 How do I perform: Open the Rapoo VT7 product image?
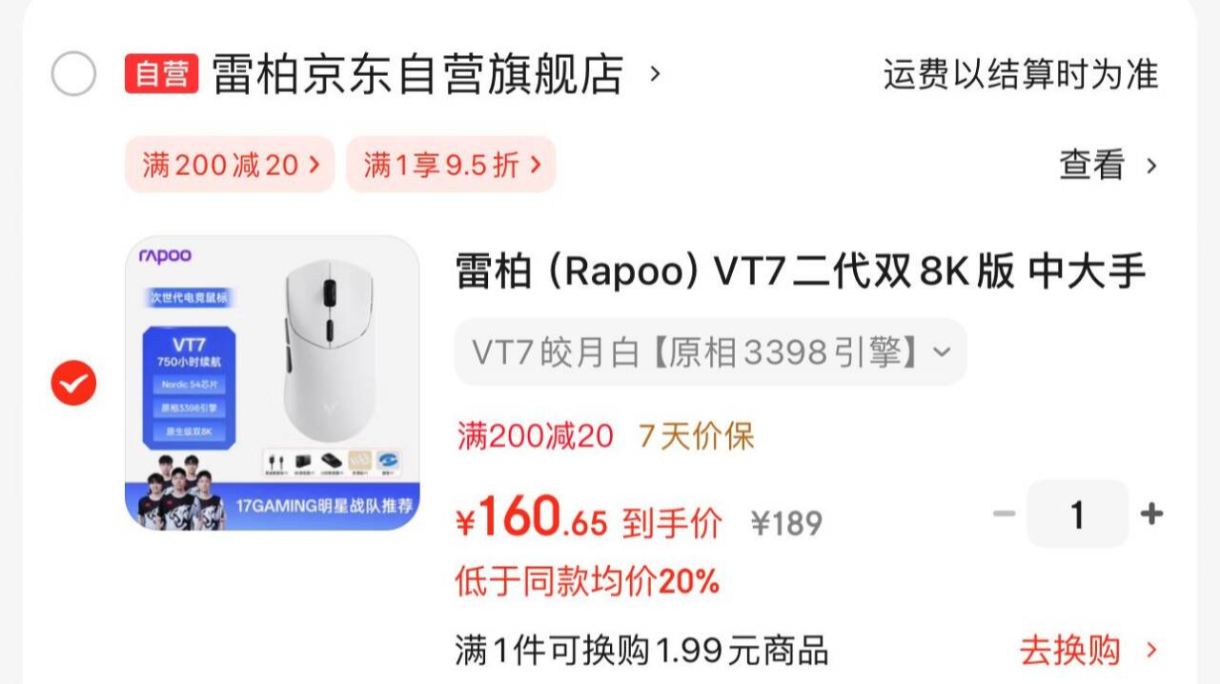click(272, 383)
